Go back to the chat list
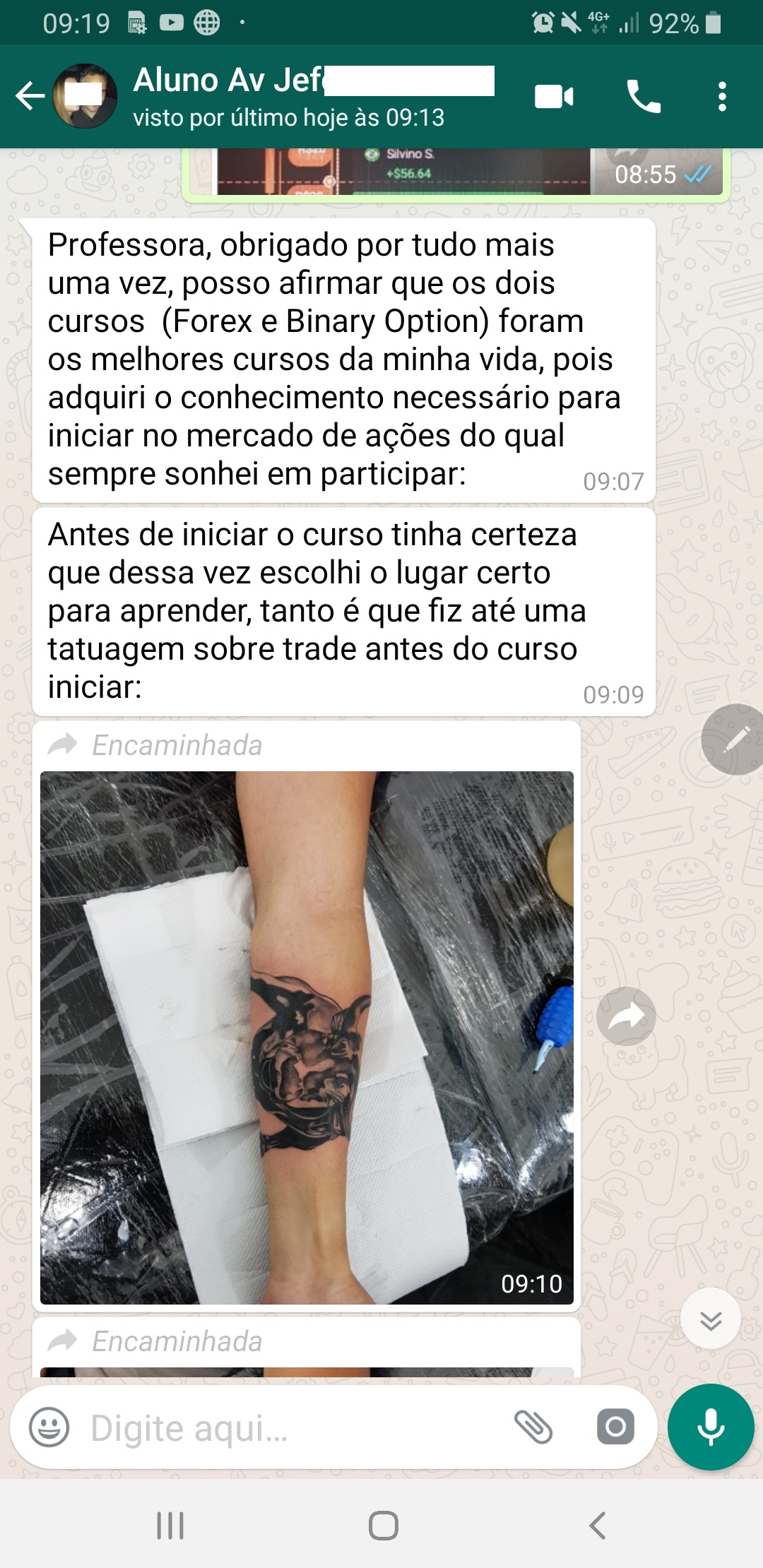 (30, 96)
